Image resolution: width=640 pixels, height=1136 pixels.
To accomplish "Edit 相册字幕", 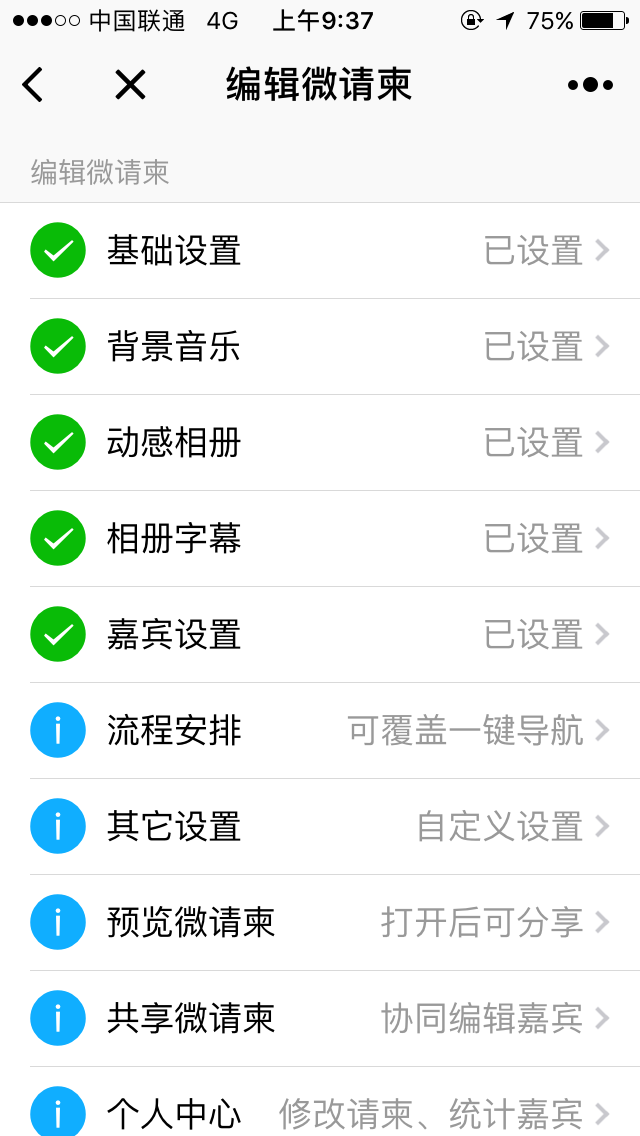I will (x=320, y=538).
